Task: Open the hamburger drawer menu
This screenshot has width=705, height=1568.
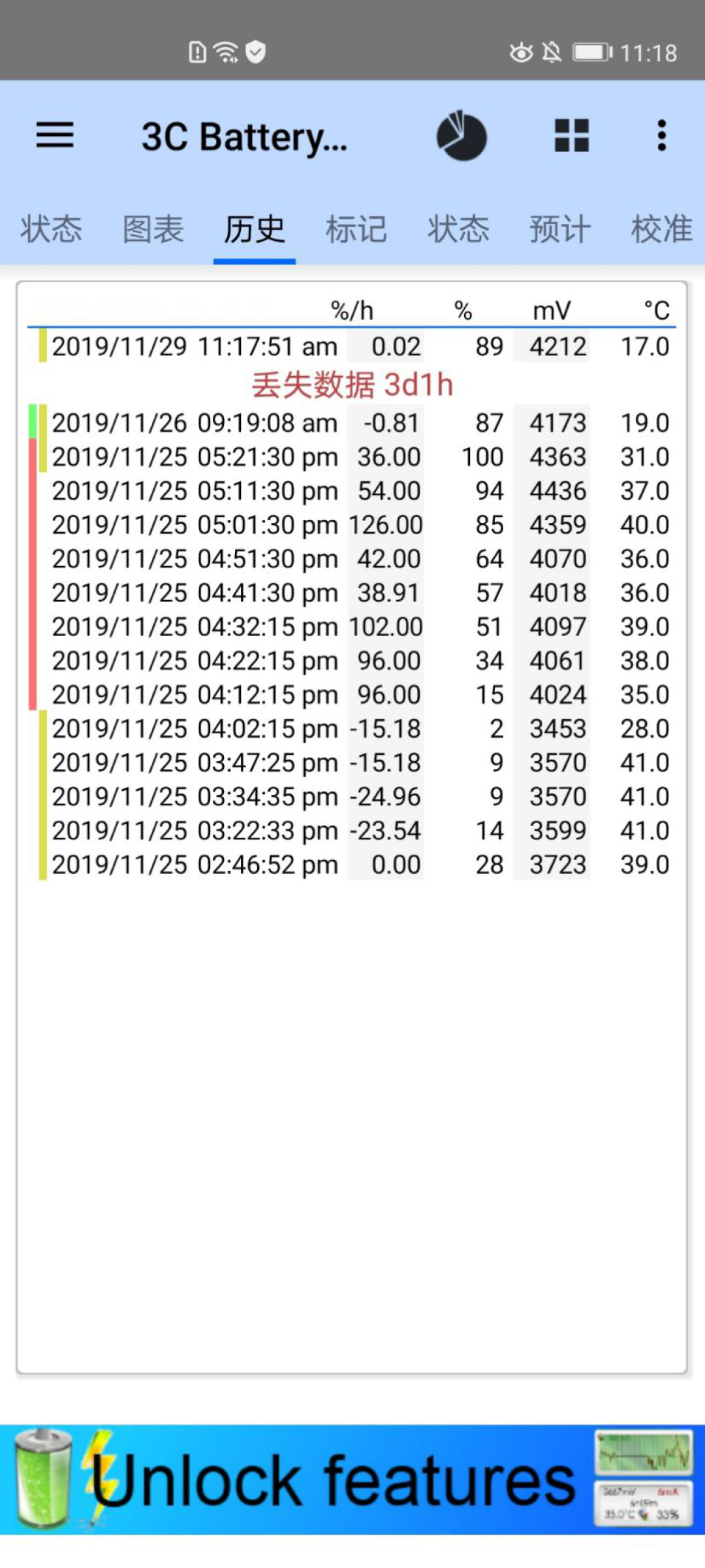Action: 55,135
